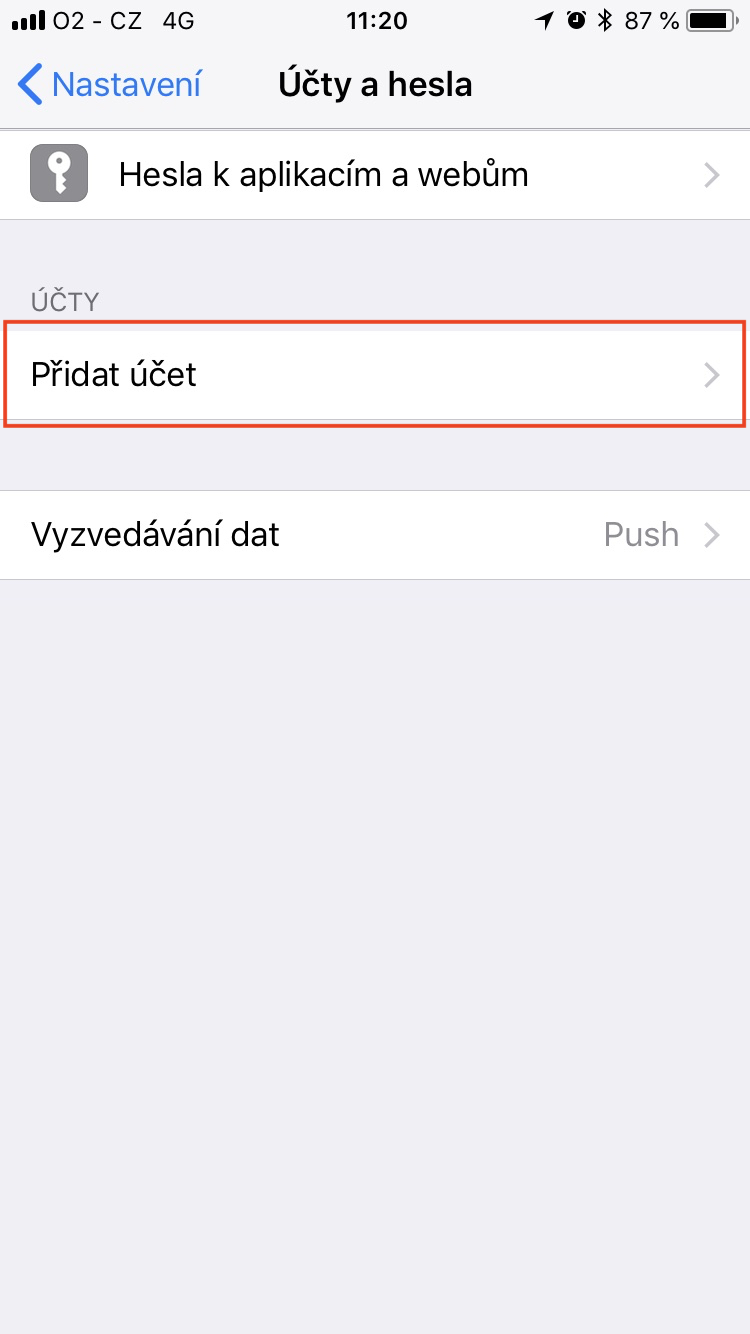Go back to Nastavení
Screen dimensions: 750x1334
[110, 85]
